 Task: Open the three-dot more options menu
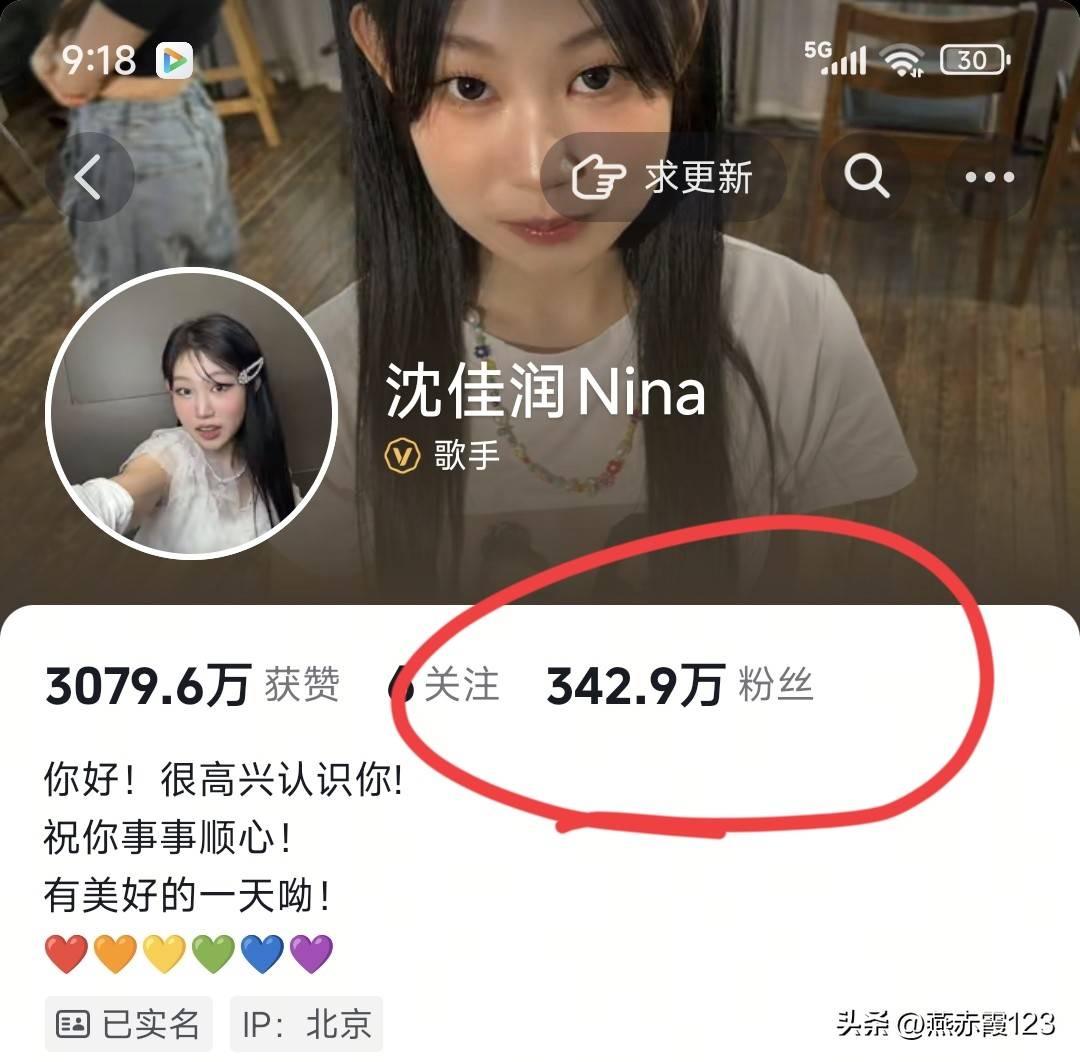point(989,178)
